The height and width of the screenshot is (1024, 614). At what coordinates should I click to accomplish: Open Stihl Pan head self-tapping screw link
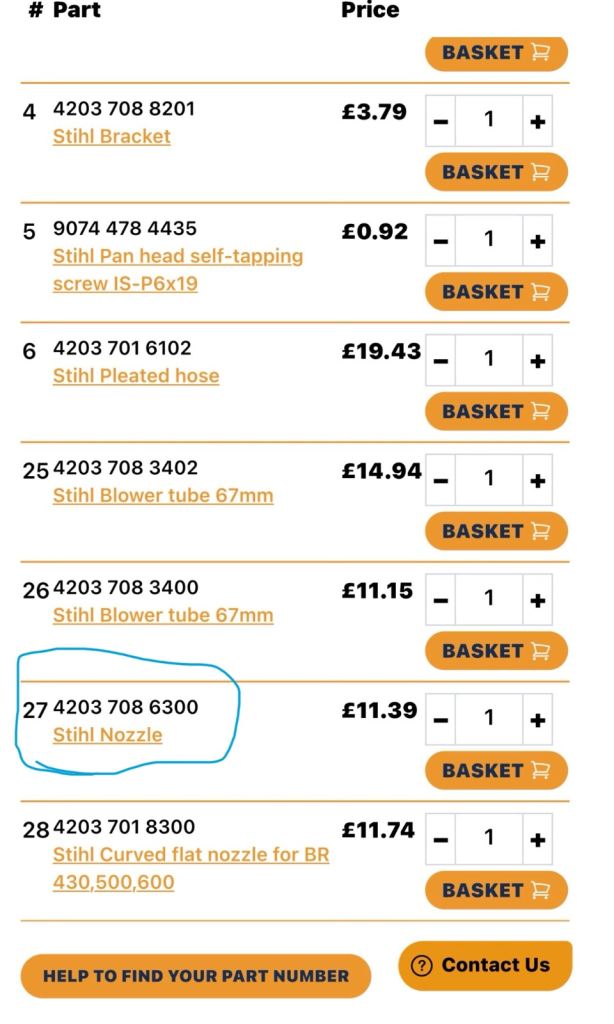(x=177, y=256)
